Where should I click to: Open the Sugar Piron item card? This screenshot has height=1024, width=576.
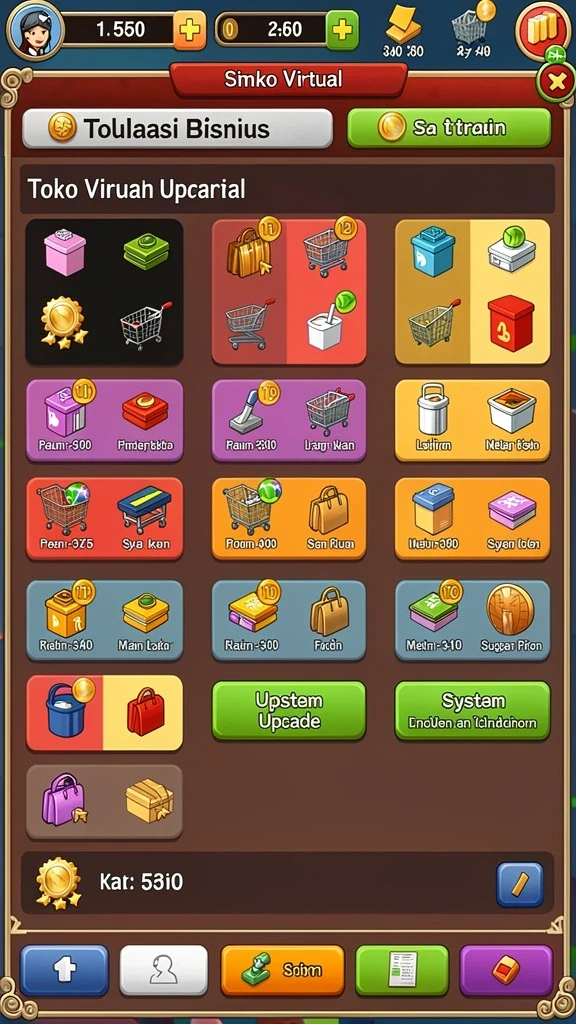click(473, 620)
